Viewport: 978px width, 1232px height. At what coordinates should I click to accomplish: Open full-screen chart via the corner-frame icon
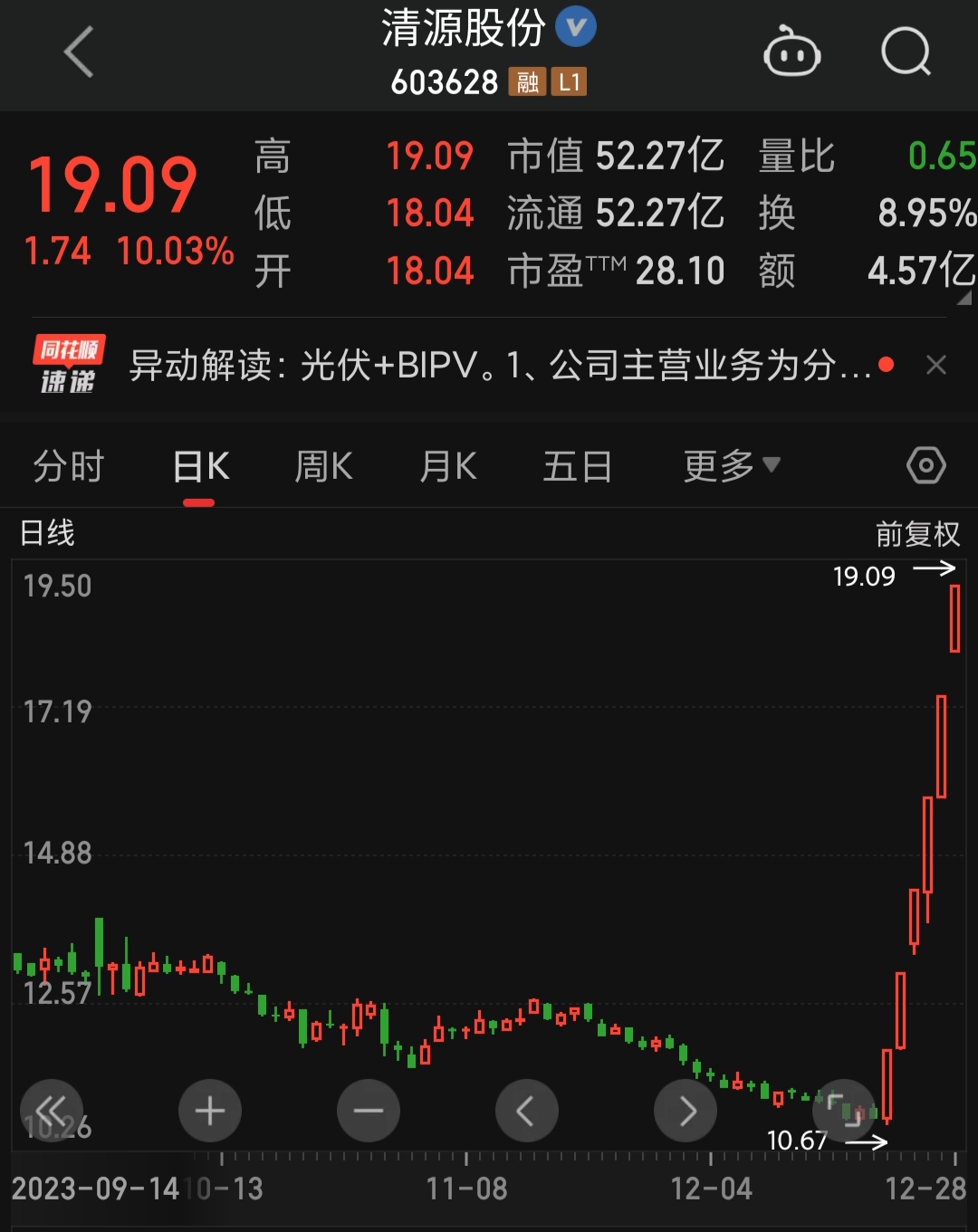pyautogui.click(x=844, y=1111)
